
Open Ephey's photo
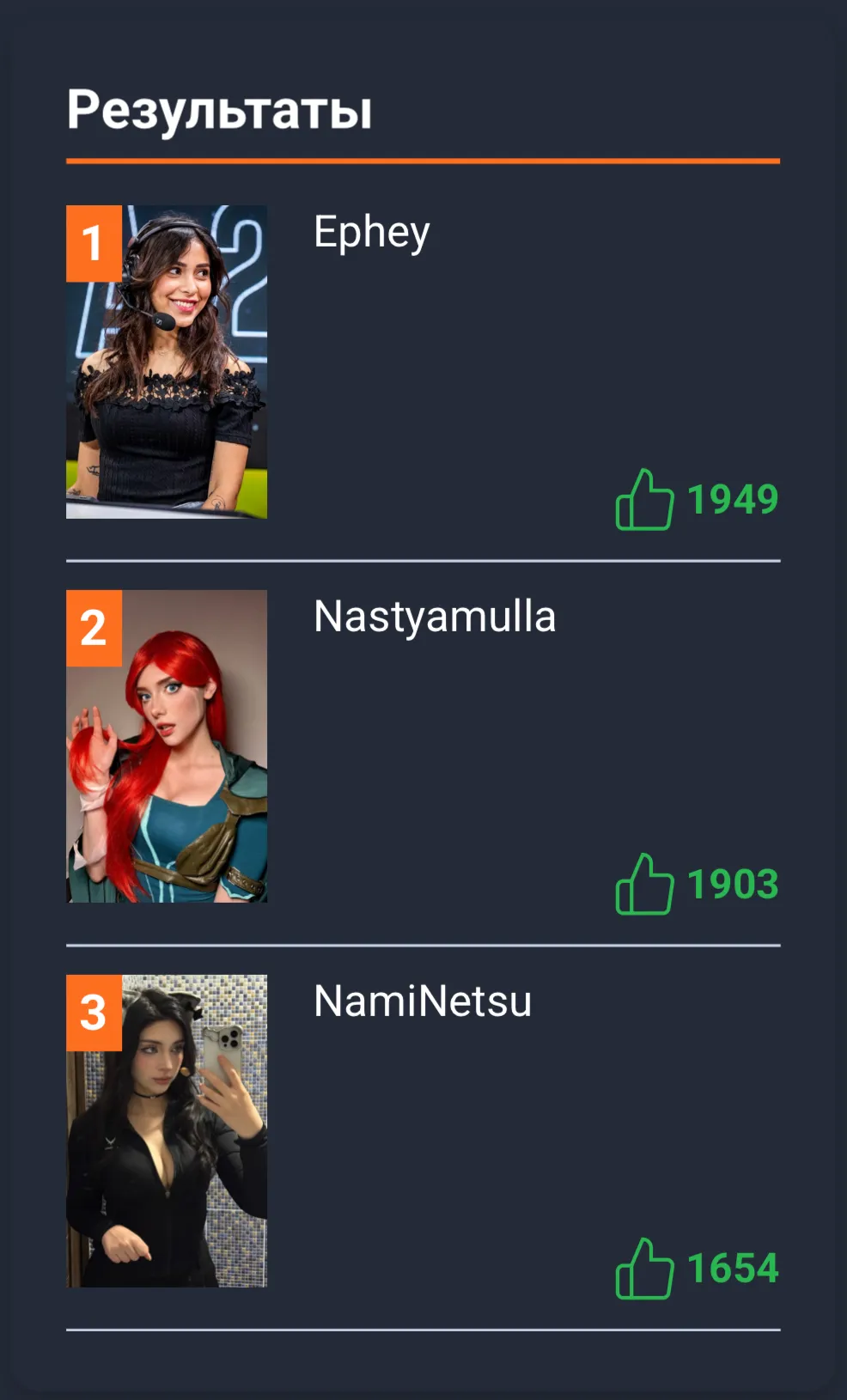point(167,362)
